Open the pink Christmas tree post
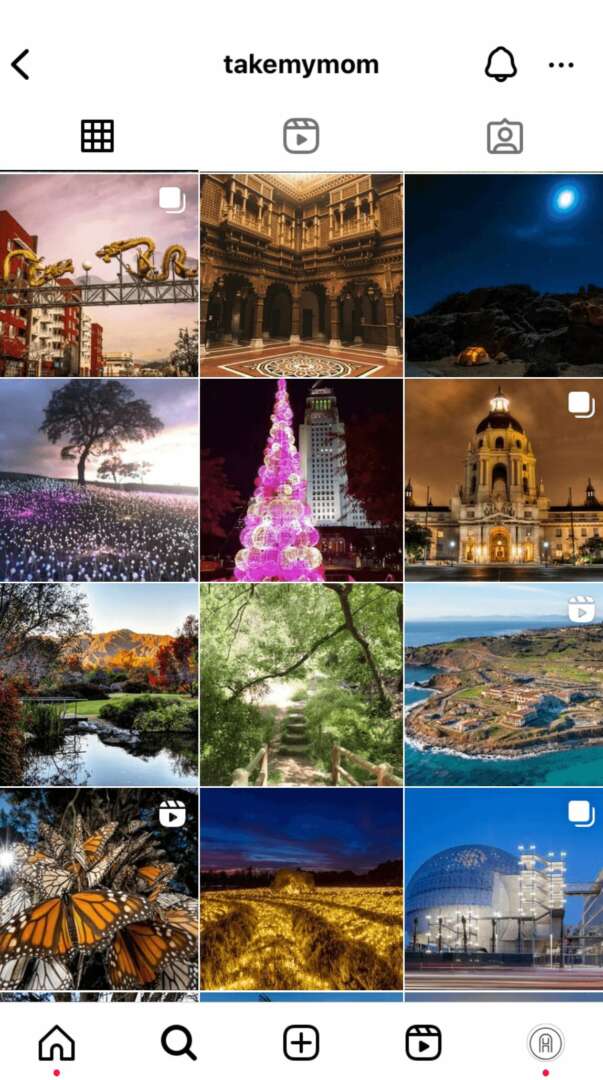The width and height of the screenshot is (603, 1080). [x=301, y=480]
